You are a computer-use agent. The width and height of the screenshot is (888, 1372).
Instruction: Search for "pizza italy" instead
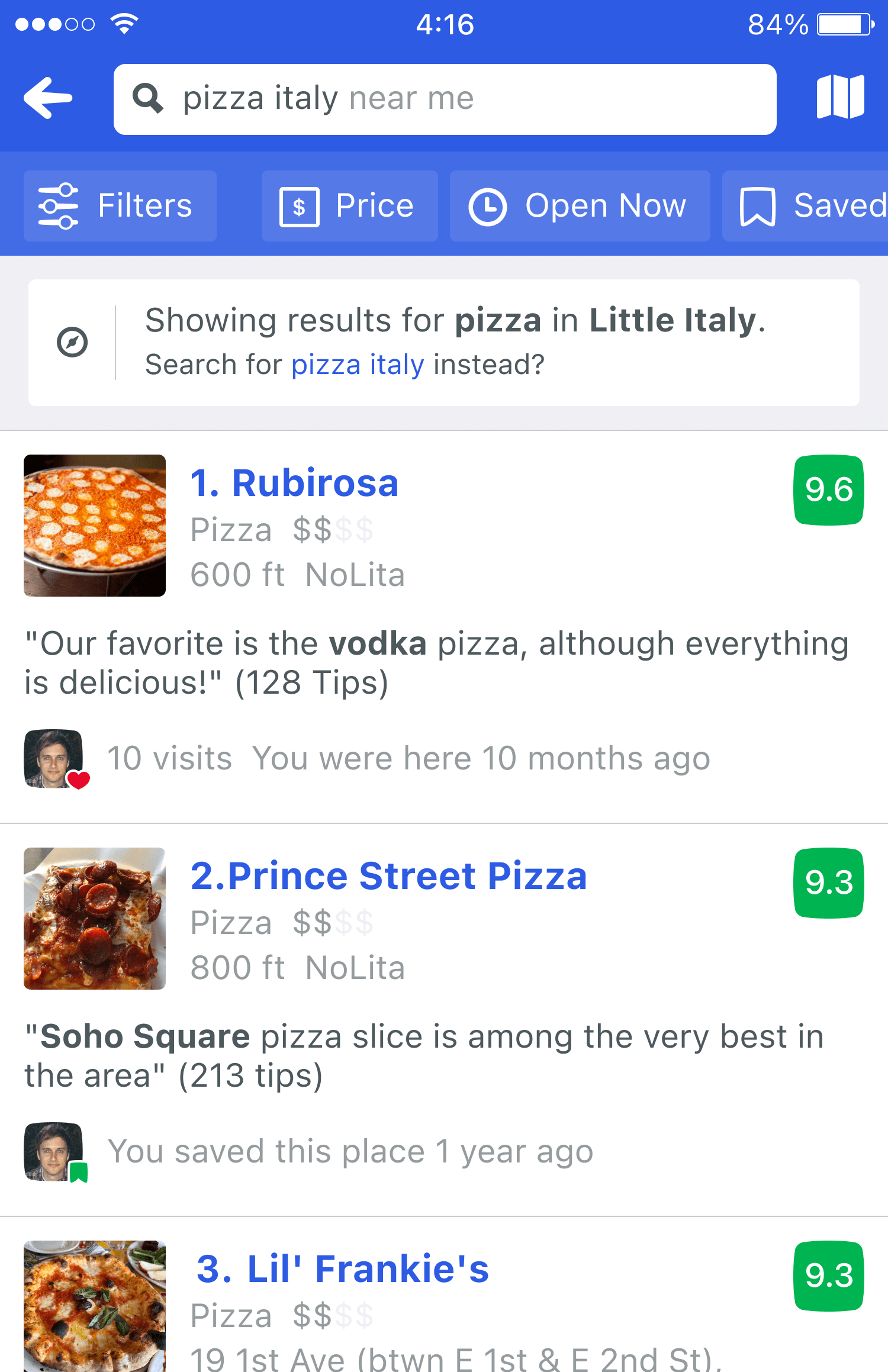coord(358,365)
